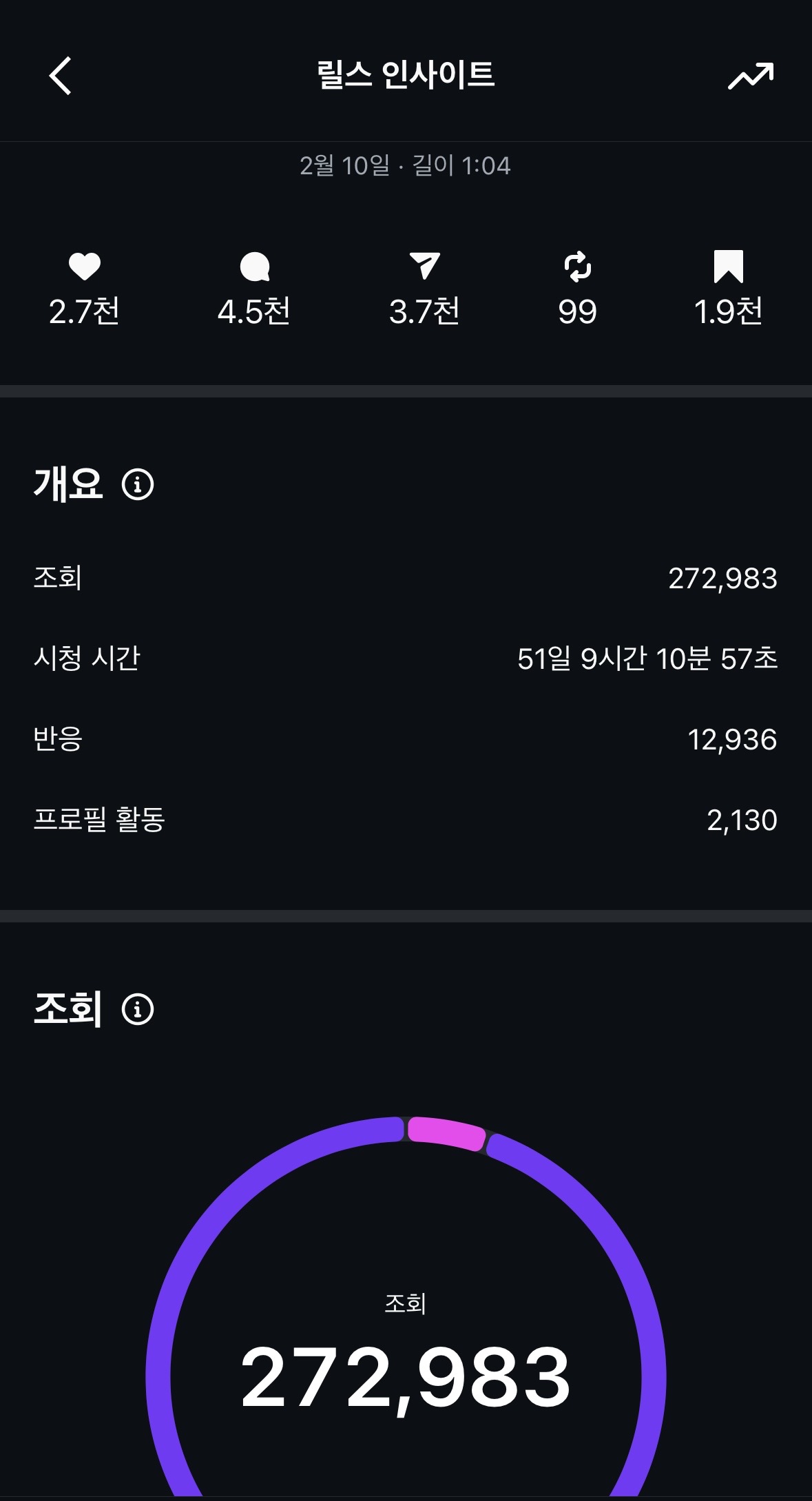
Task: Tap the info icon next to 개요
Action: [x=138, y=484]
